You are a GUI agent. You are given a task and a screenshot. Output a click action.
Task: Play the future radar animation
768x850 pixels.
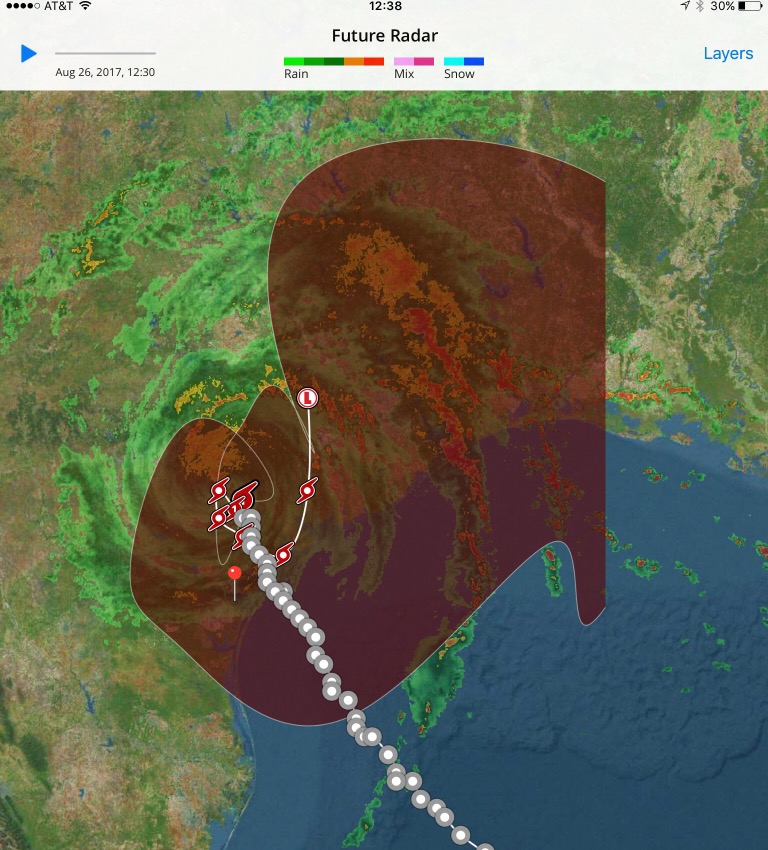29,53
